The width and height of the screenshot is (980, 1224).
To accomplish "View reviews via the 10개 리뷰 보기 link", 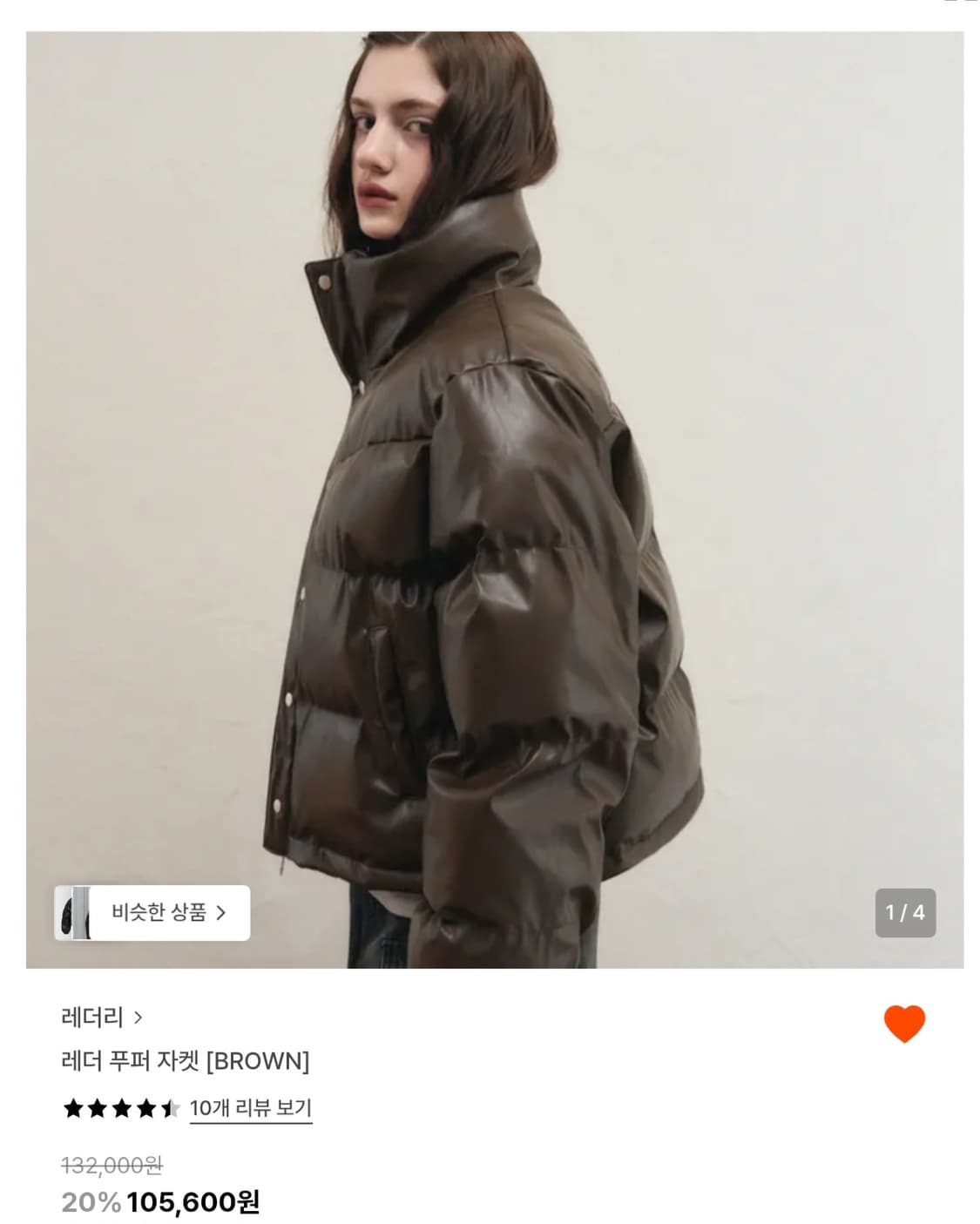I will pyautogui.click(x=250, y=1109).
